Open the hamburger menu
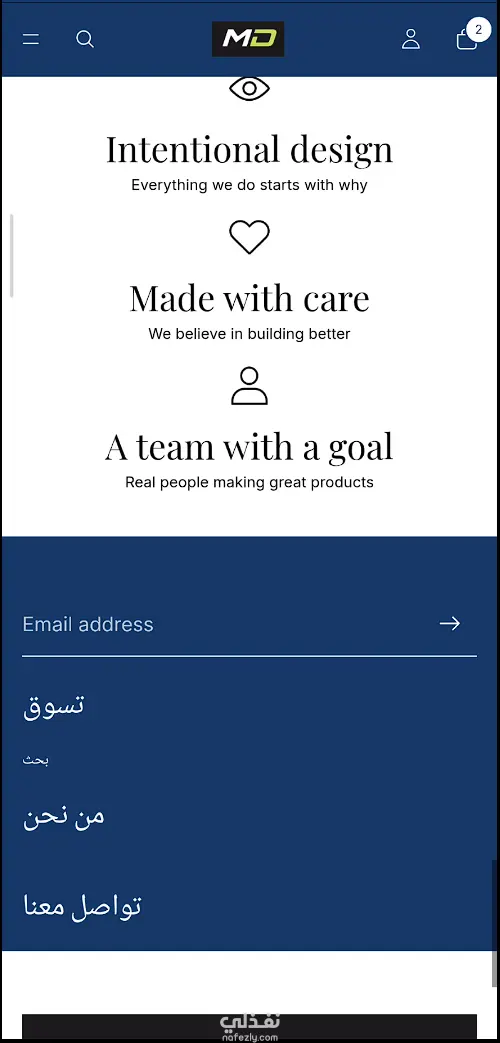The image size is (500, 1043). click(31, 39)
